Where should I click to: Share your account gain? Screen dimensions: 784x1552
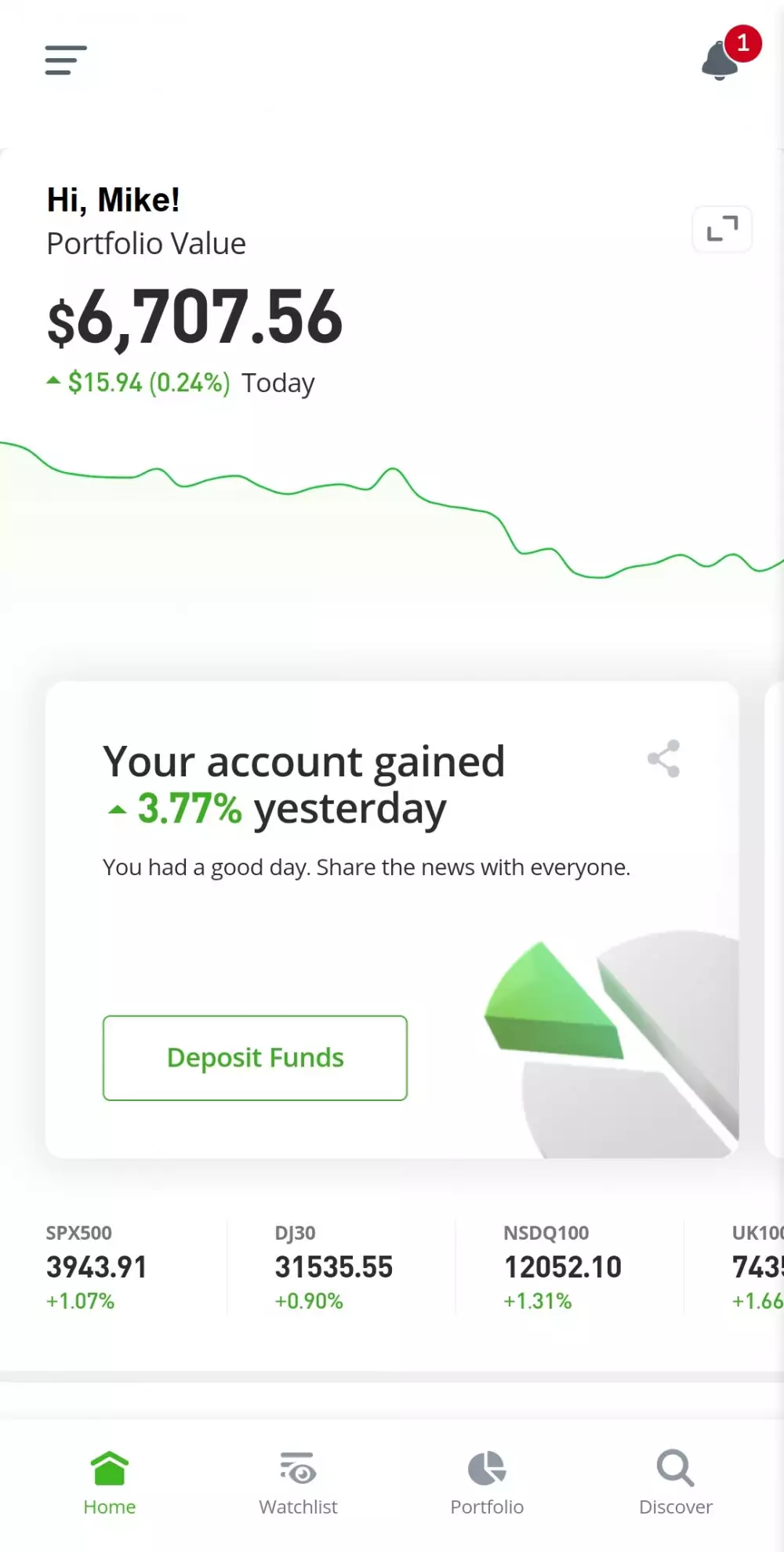(x=663, y=758)
